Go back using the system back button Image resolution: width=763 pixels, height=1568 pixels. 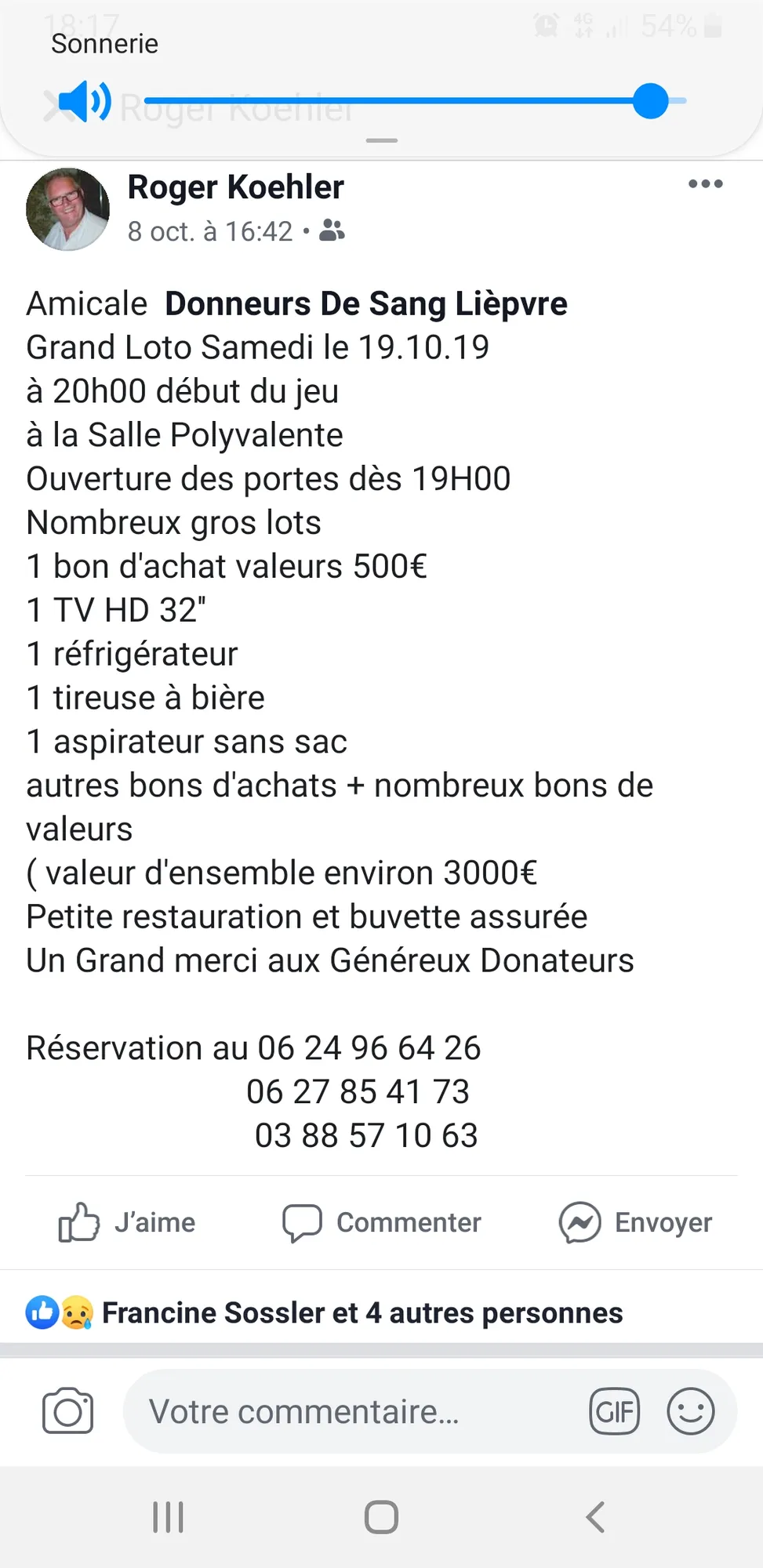point(596,1517)
